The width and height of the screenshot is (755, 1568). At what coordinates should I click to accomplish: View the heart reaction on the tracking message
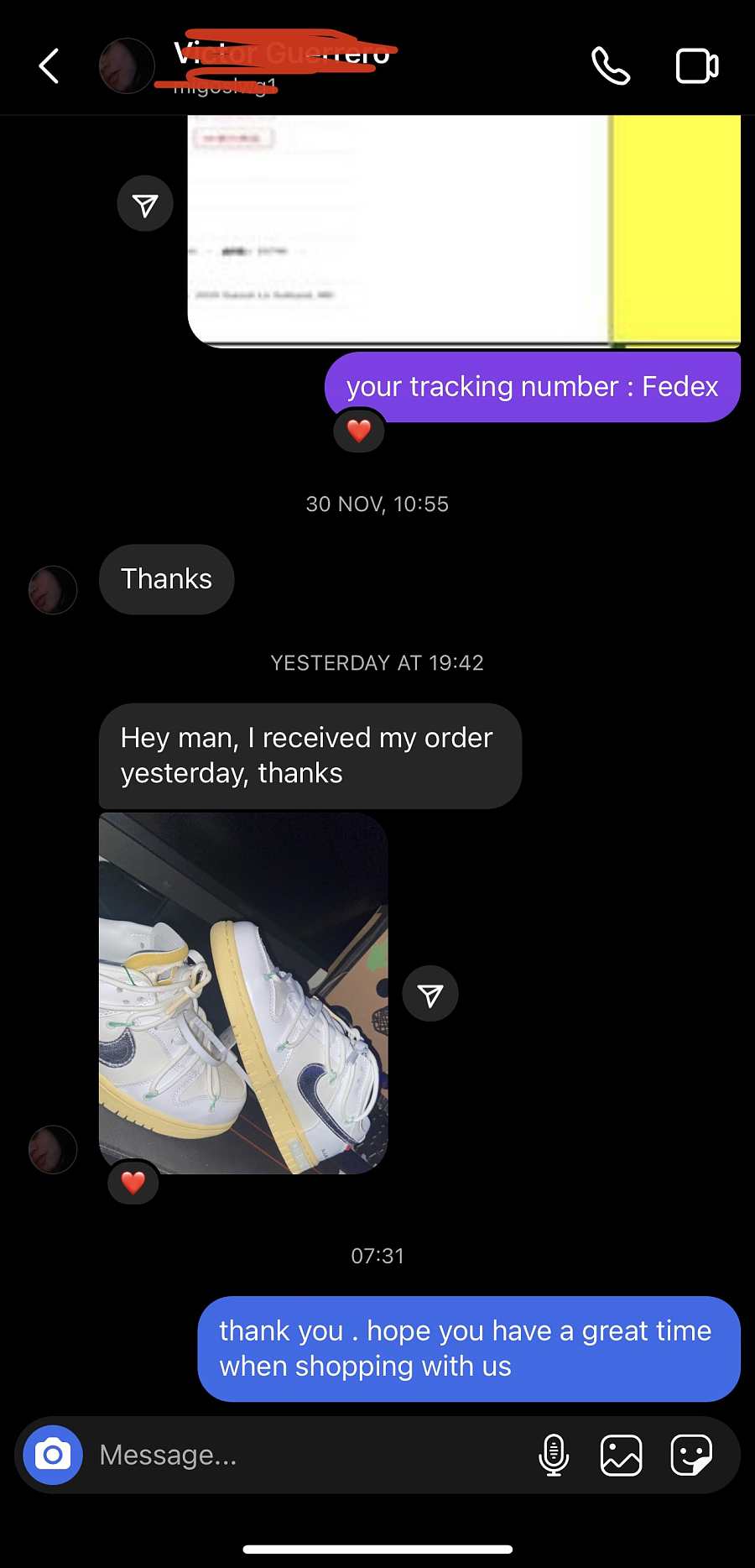coord(359,431)
